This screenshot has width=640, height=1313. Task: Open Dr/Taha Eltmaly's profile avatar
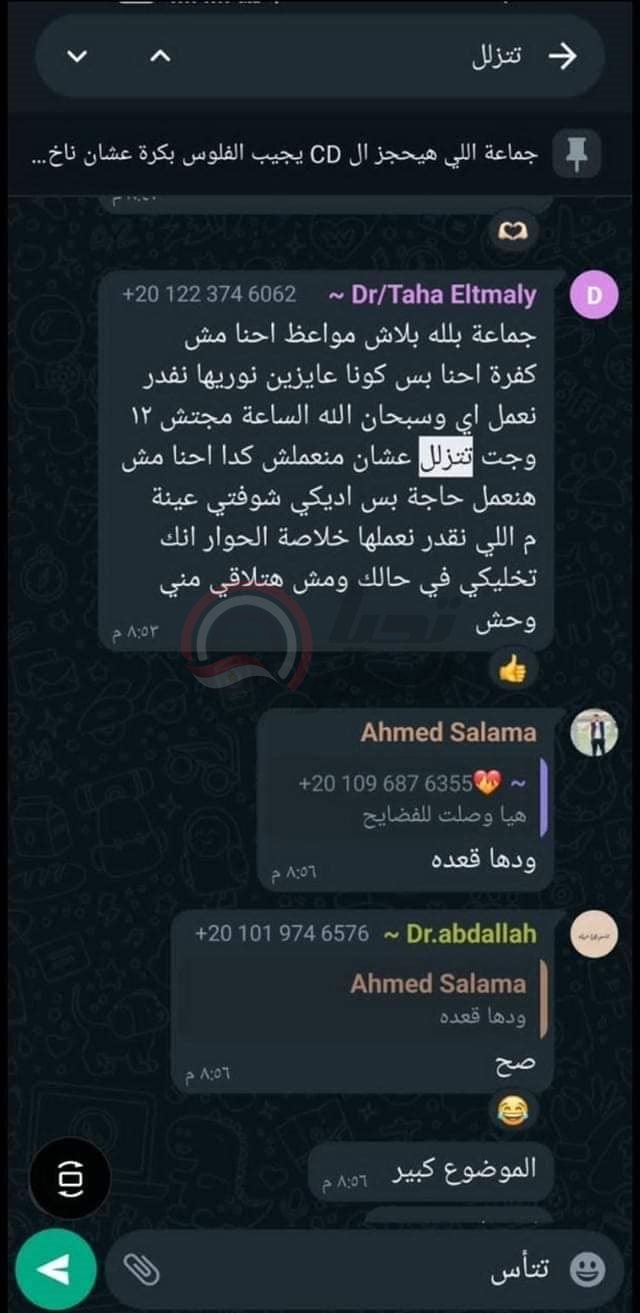click(594, 296)
